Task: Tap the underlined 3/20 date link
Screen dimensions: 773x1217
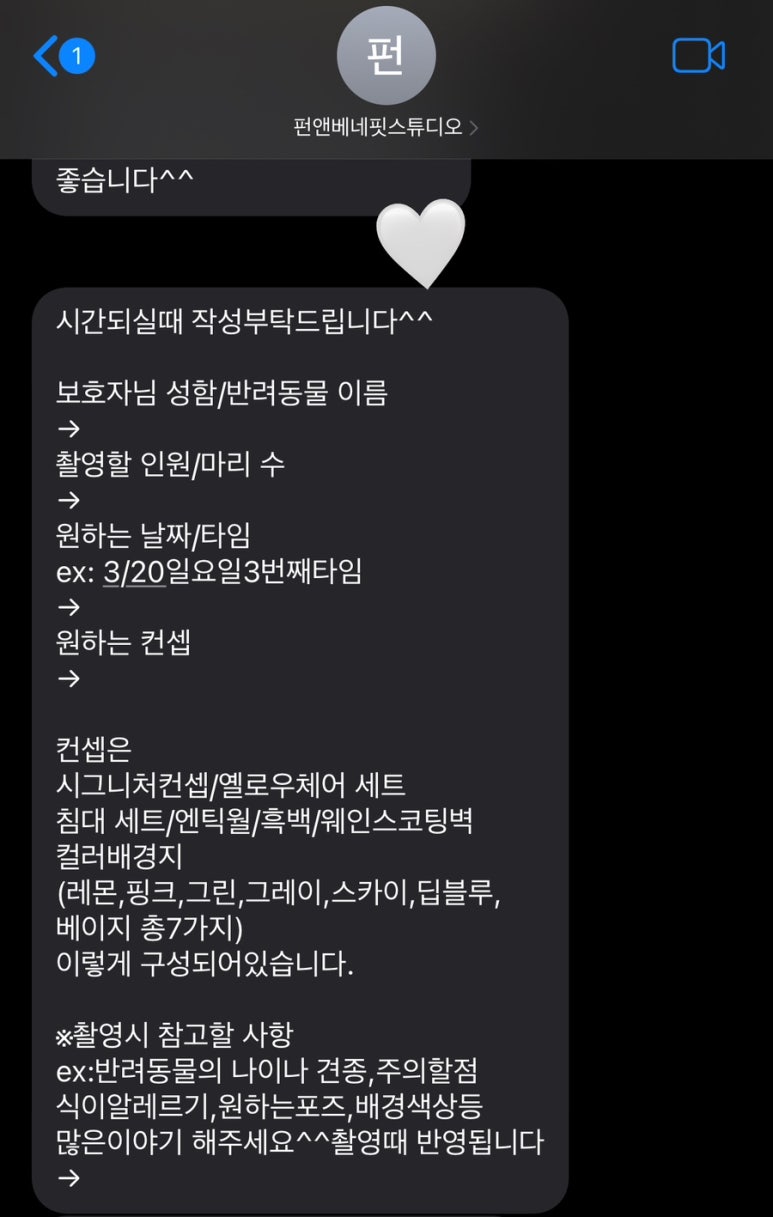Action: tap(134, 571)
